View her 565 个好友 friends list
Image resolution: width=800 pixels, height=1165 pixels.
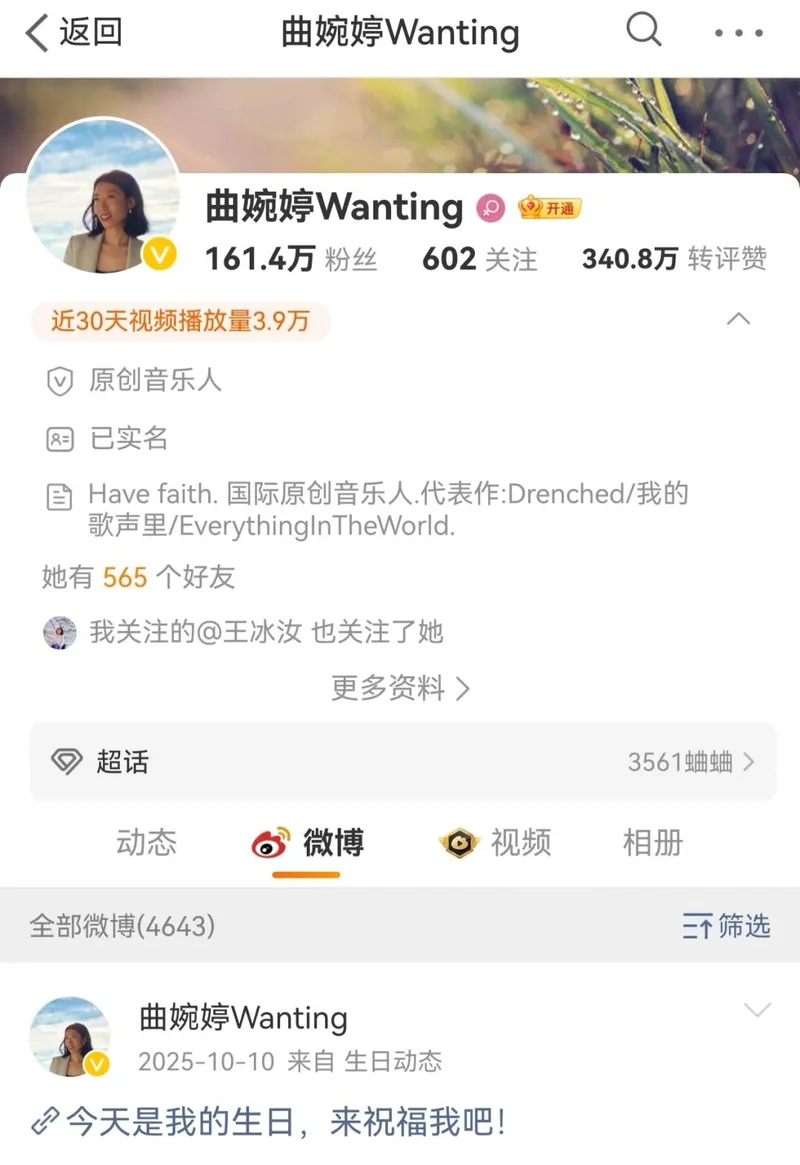[138, 577]
